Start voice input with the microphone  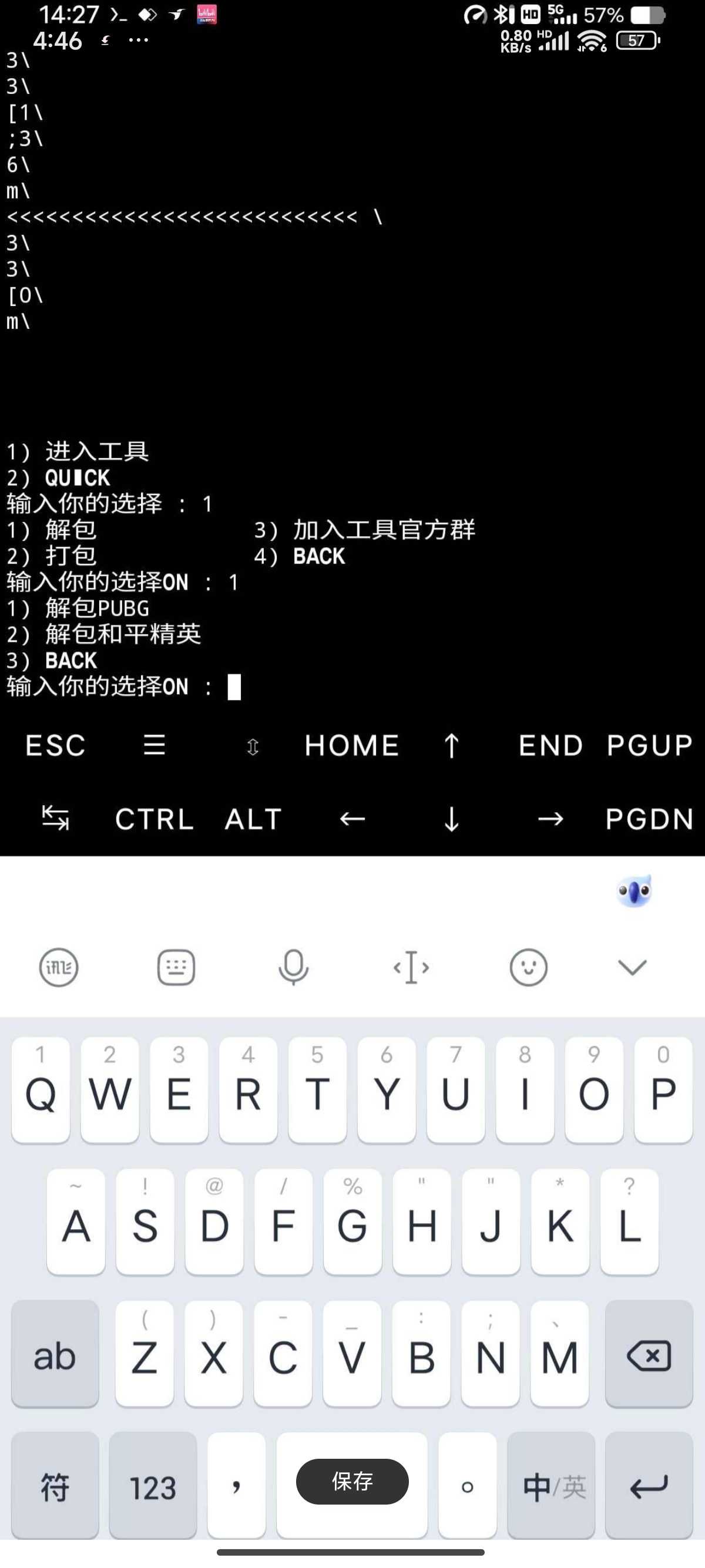point(293,967)
